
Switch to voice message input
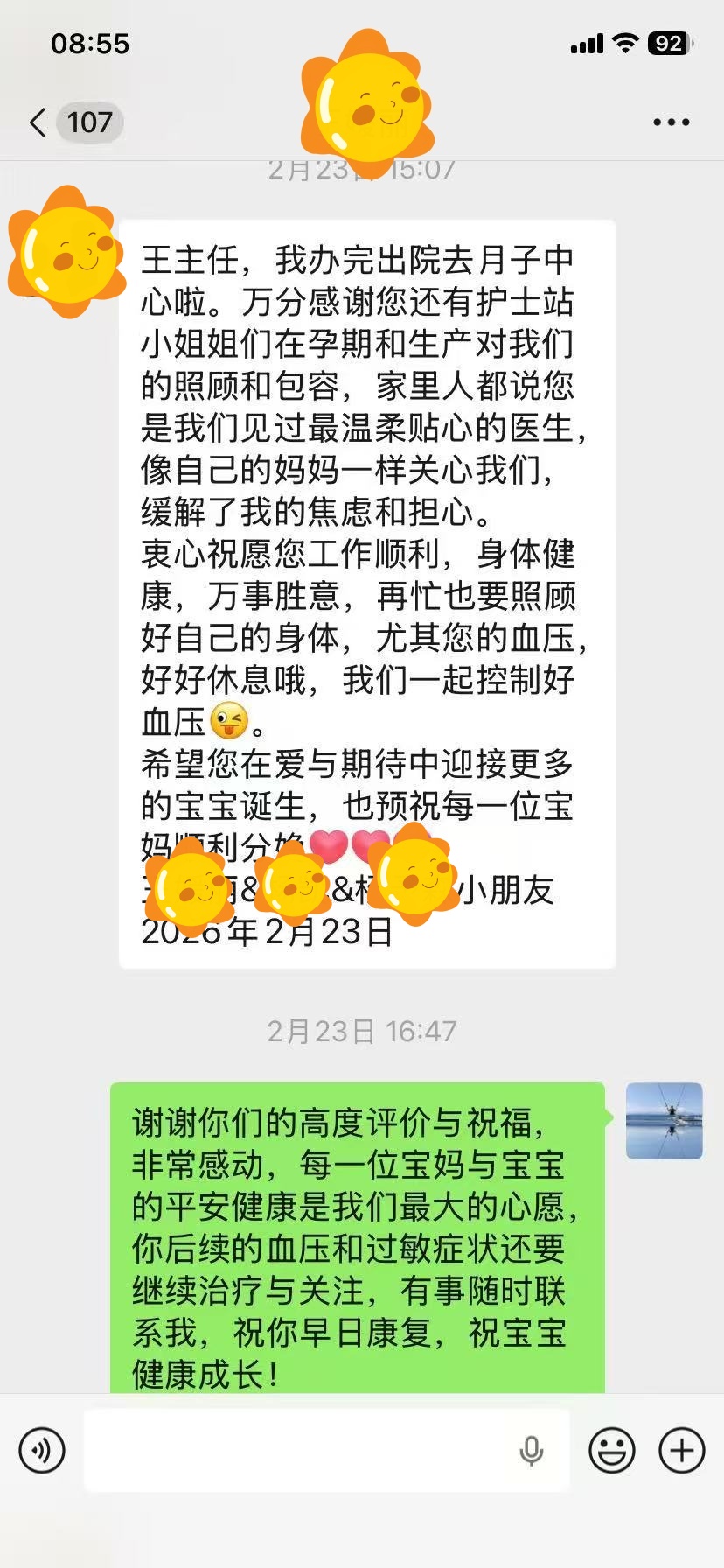click(42, 1451)
